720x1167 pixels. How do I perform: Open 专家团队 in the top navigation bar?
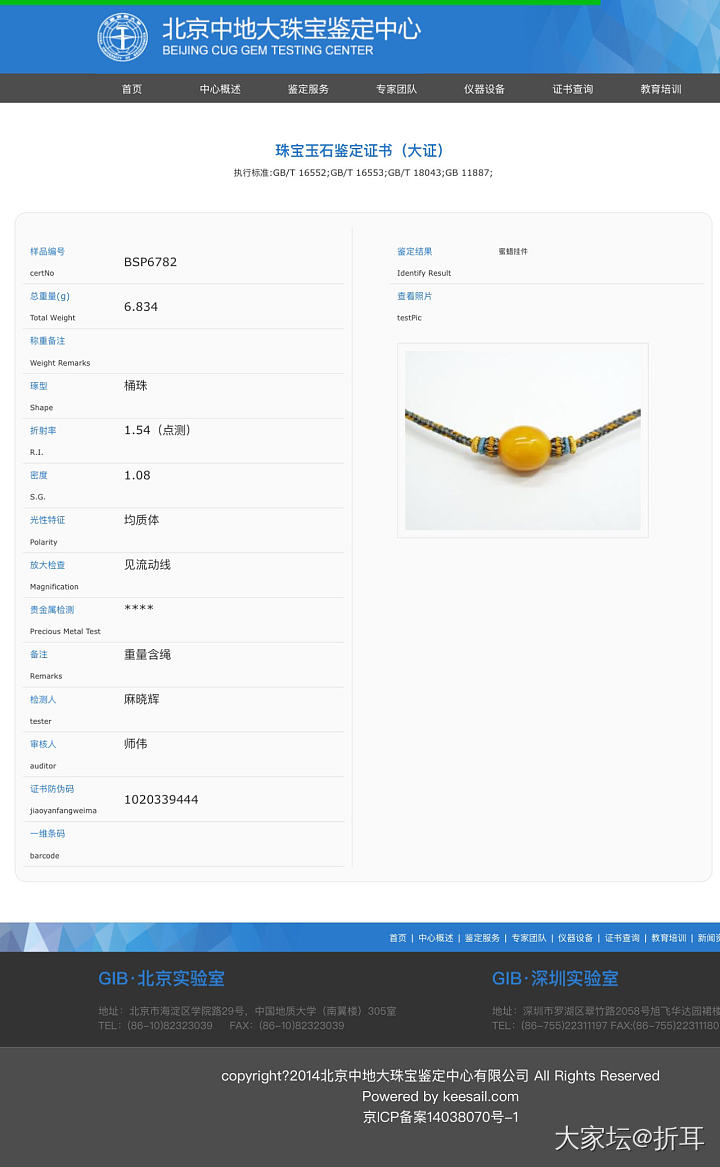396,89
